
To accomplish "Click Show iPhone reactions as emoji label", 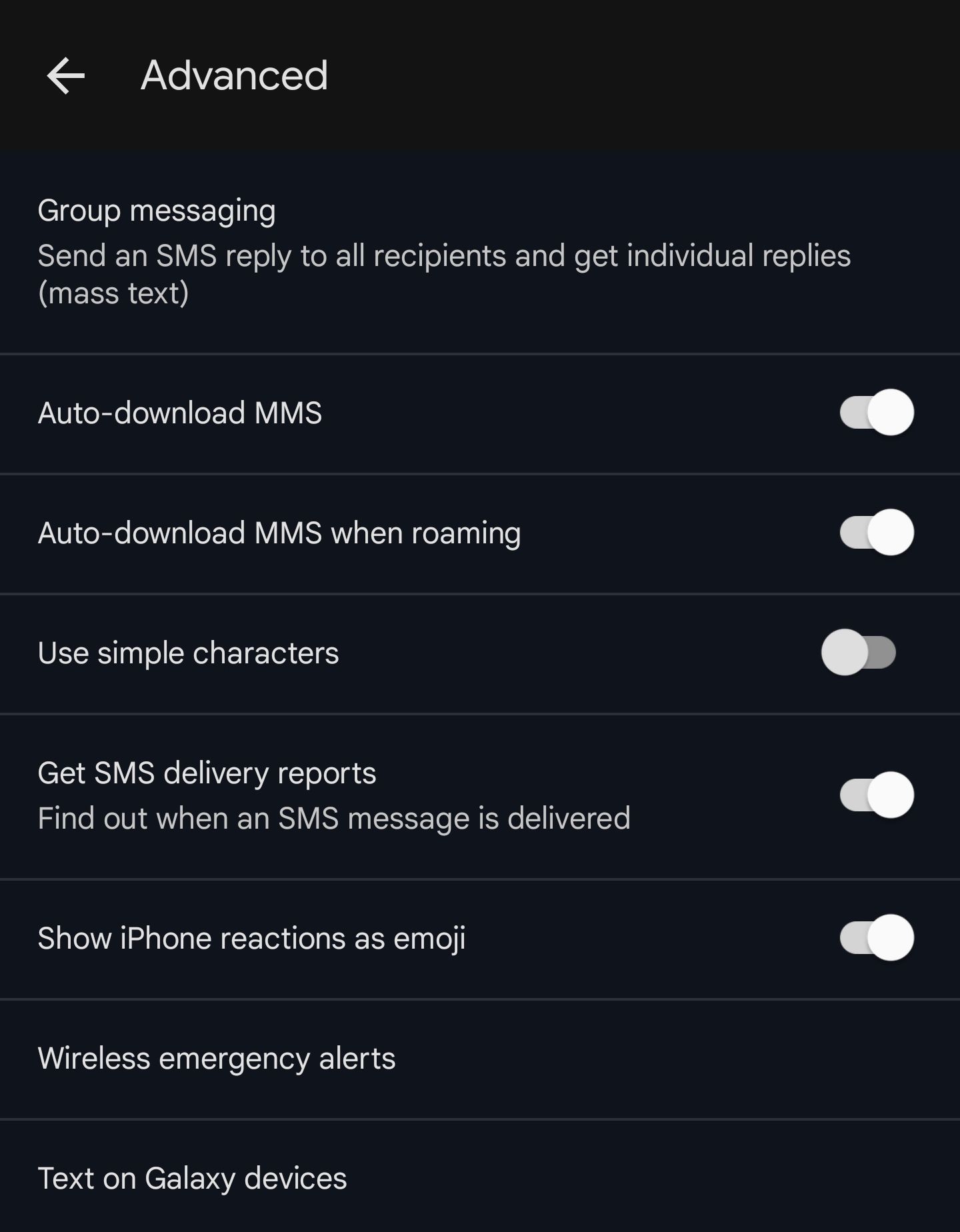I will coord(253,937).
